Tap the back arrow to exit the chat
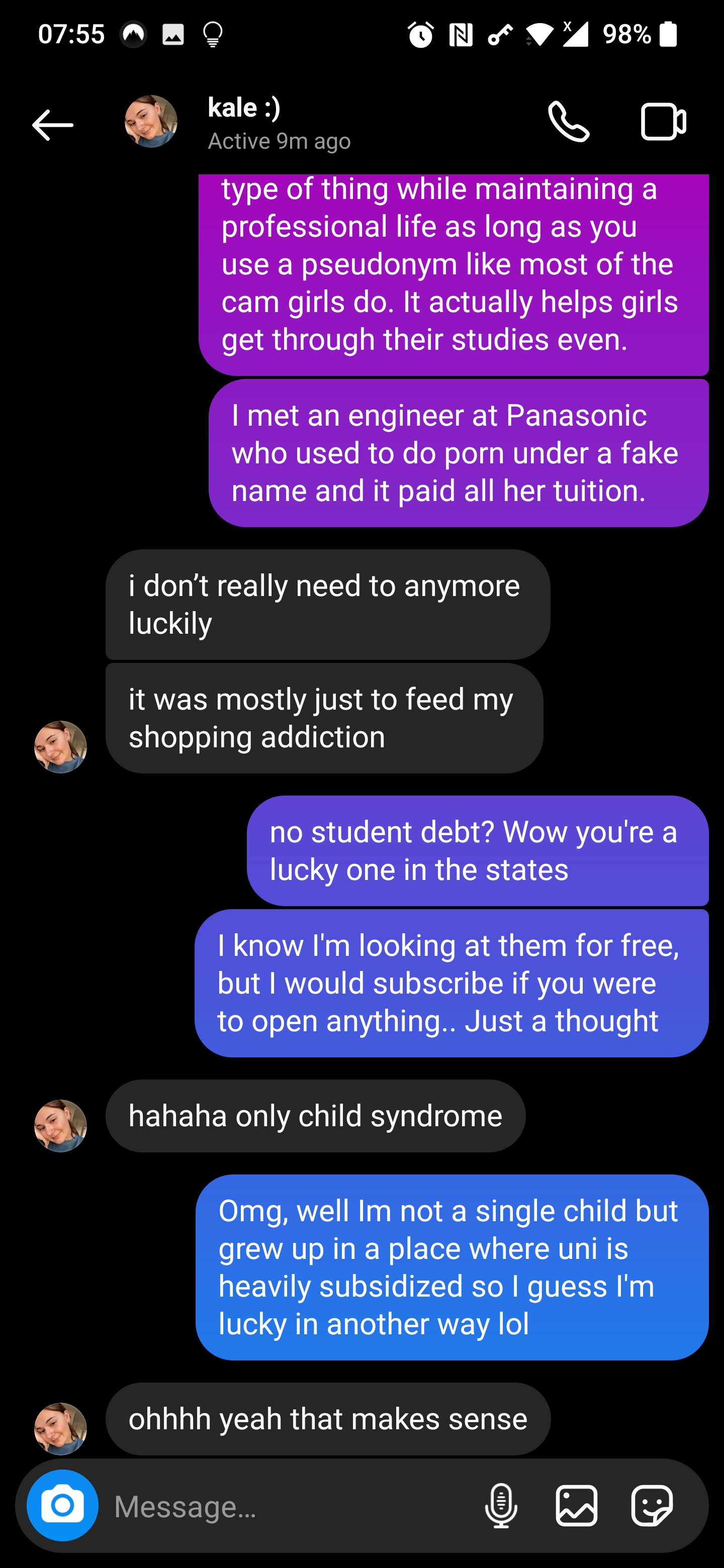 52,124
